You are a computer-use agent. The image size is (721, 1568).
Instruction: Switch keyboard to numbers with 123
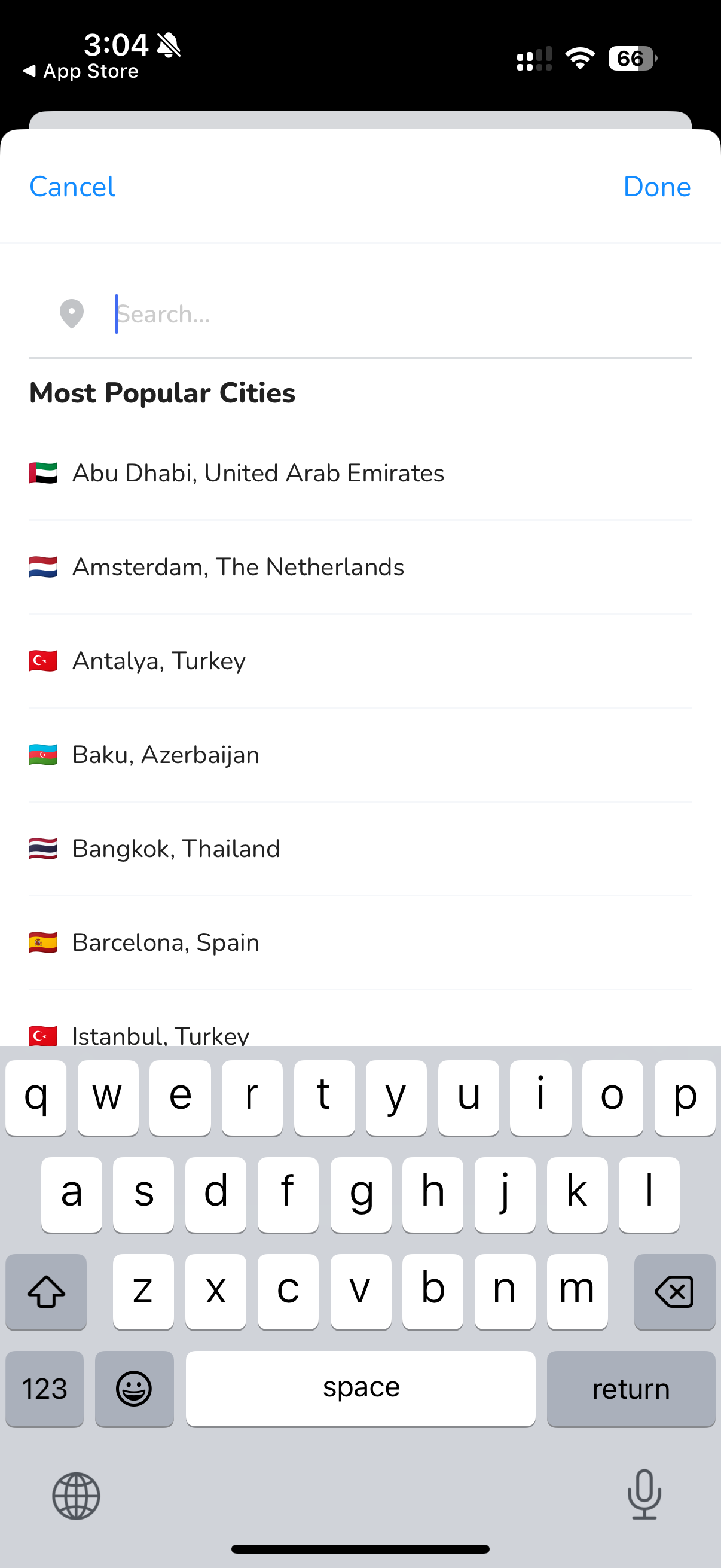(44, 1389)
